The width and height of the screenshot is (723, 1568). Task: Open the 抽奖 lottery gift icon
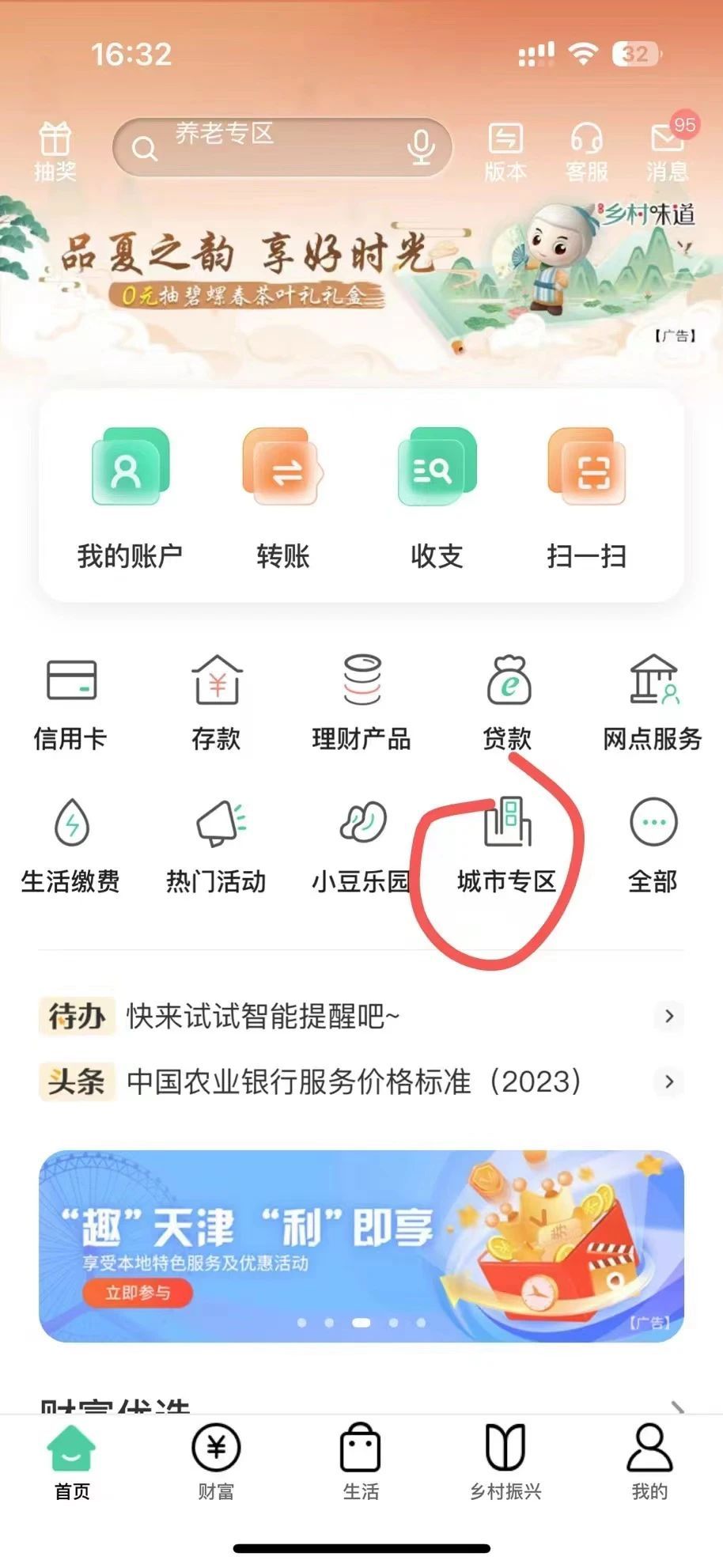tap(55, 150)
